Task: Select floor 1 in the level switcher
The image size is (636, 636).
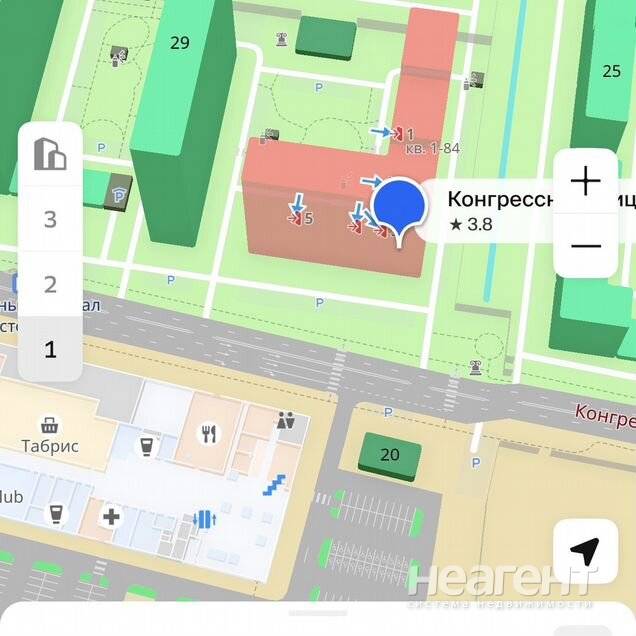Action: coord(50,349)
